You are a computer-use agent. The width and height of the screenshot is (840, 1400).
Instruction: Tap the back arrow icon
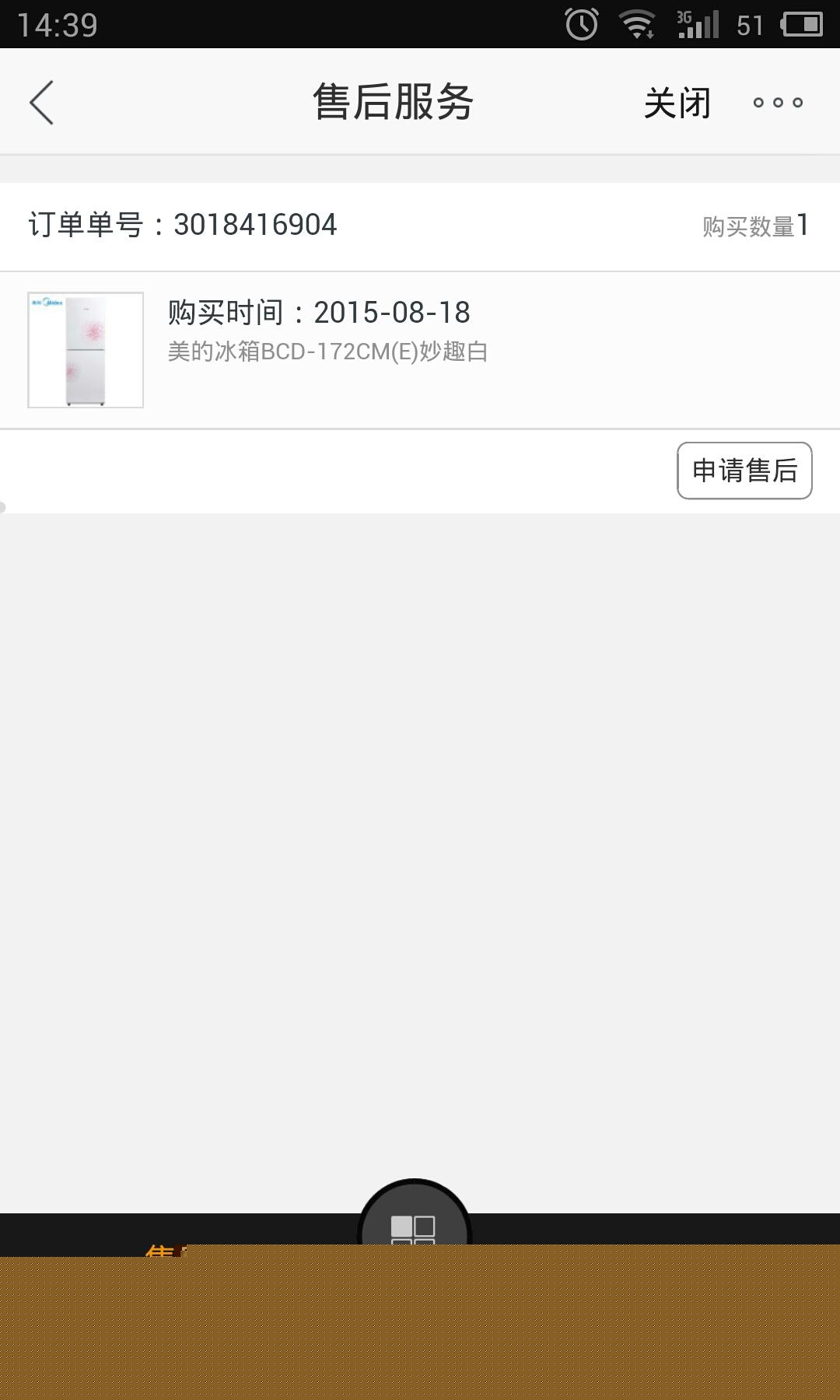click(x=43, y=101)
